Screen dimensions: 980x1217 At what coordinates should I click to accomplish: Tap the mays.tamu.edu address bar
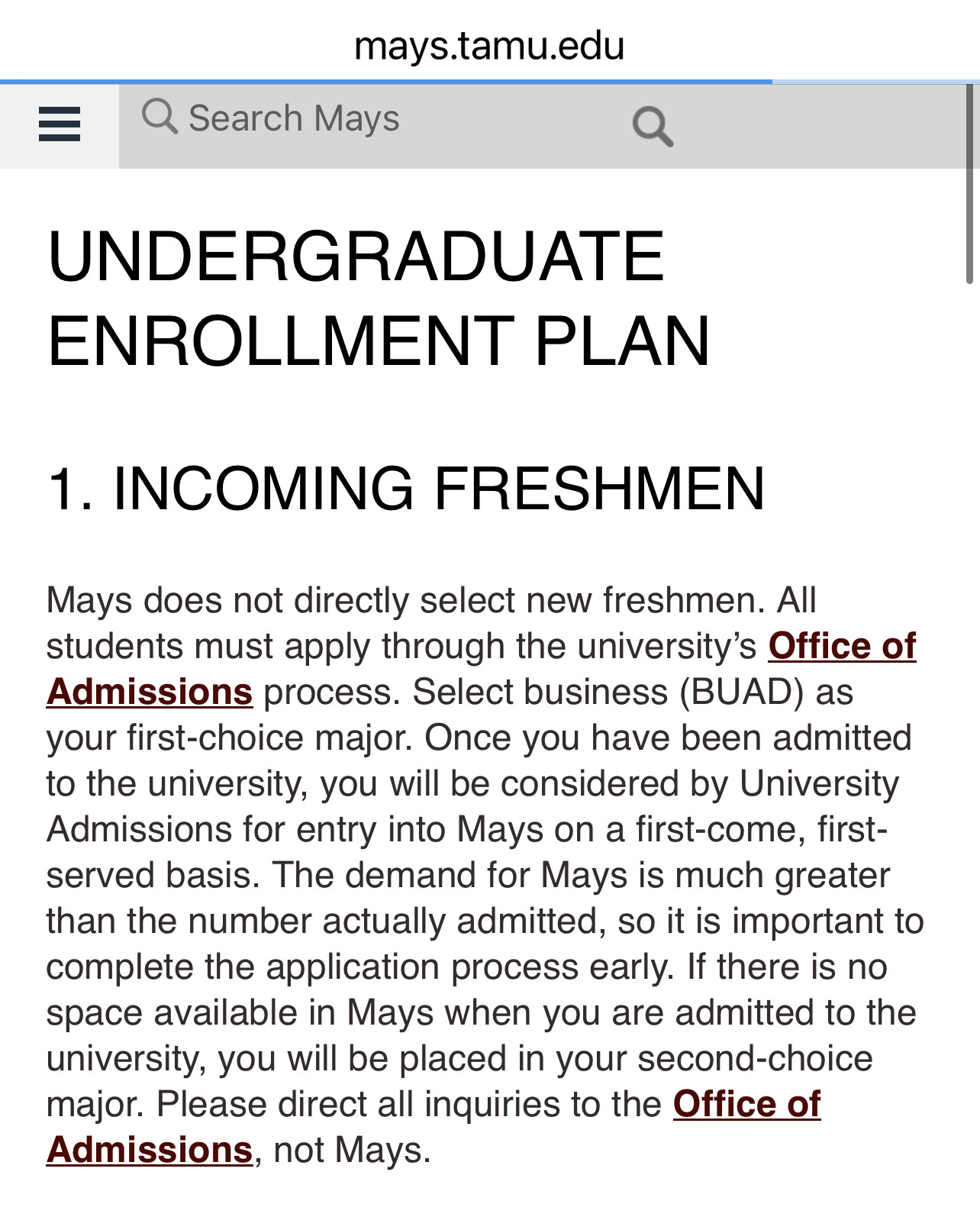(489, 46)
